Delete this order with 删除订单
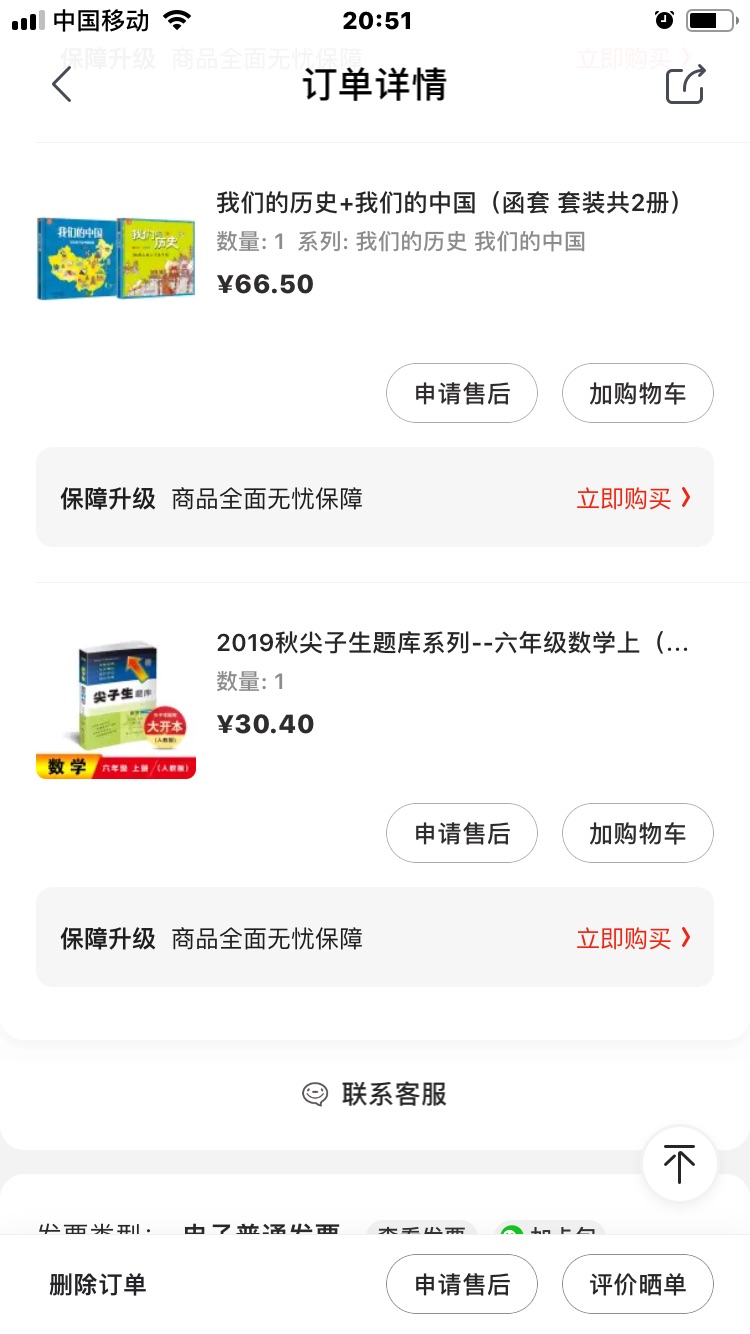This screenshot has height=1334, width=750. [98, 1284]
